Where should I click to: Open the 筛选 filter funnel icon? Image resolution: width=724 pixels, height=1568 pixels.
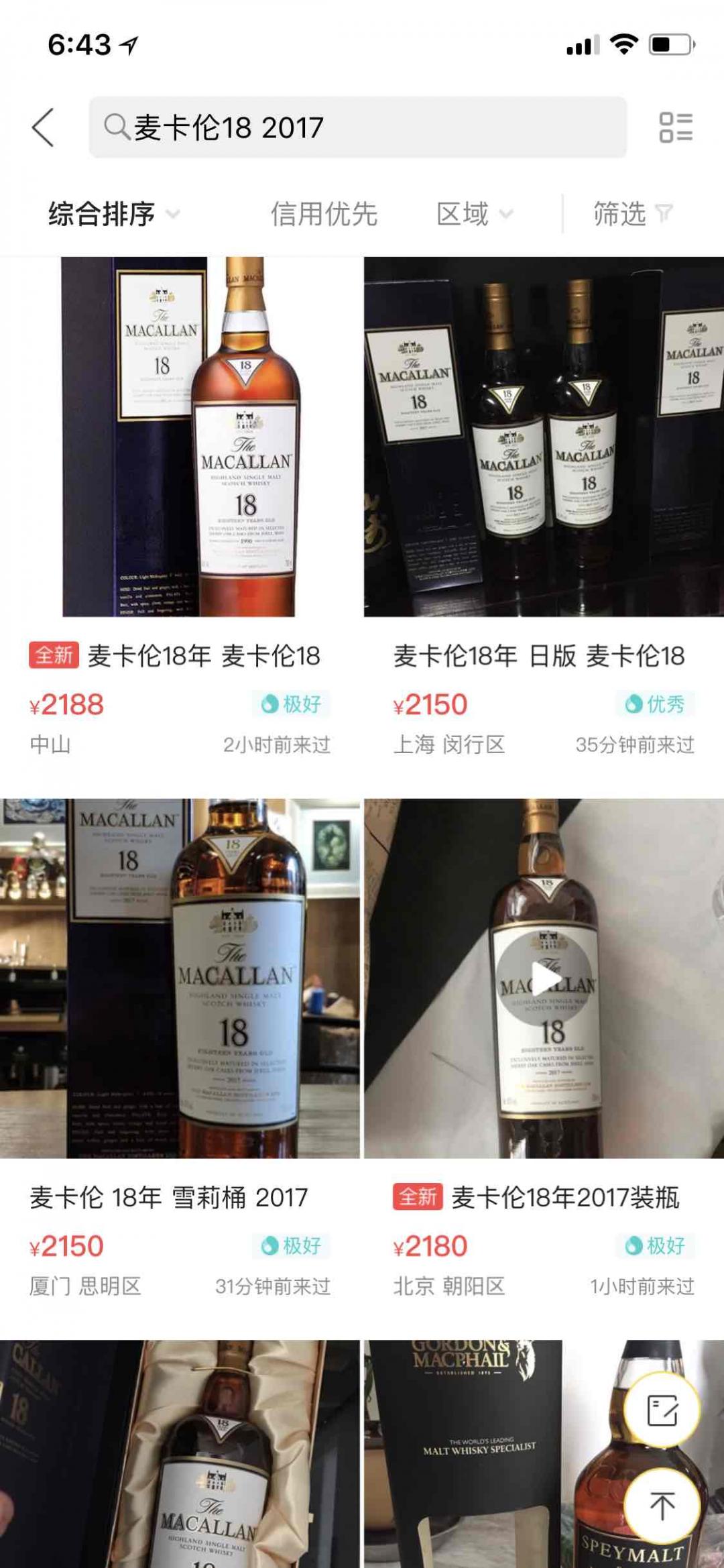point(665,213)
